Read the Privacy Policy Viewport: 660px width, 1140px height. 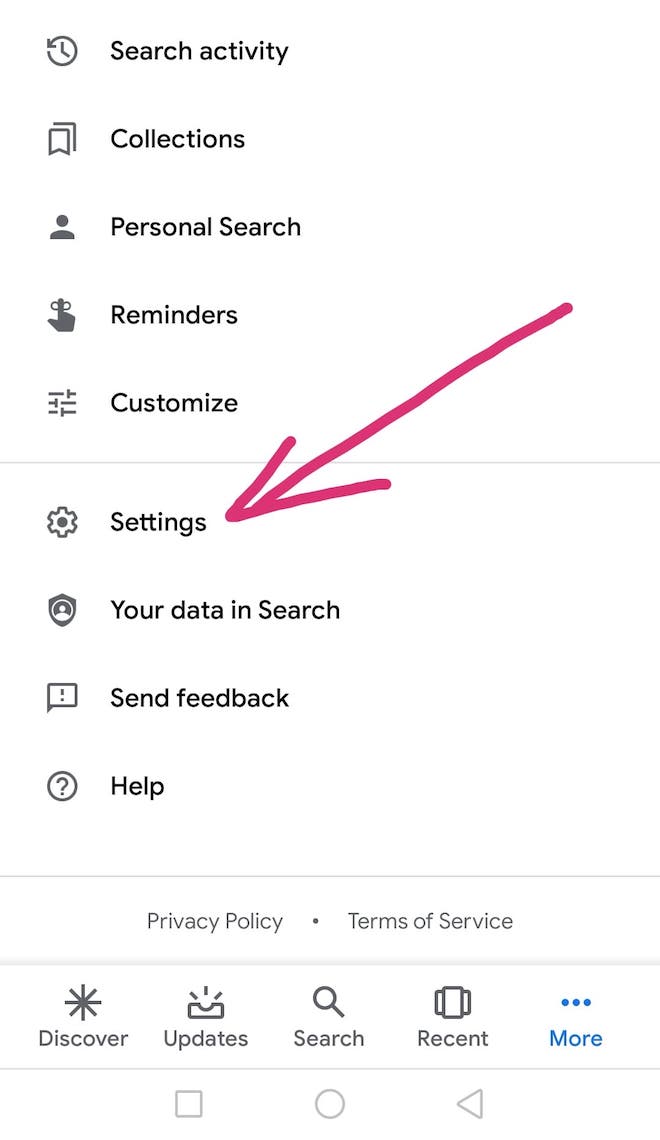point(214,922)
